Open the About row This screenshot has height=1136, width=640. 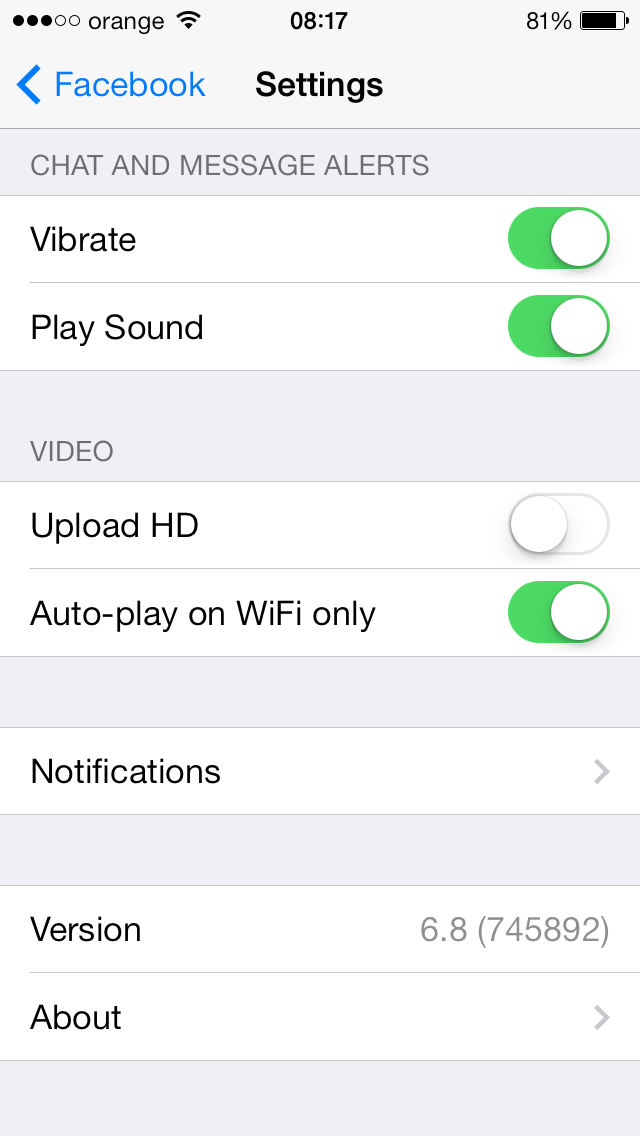click(x=320, y=1017)
